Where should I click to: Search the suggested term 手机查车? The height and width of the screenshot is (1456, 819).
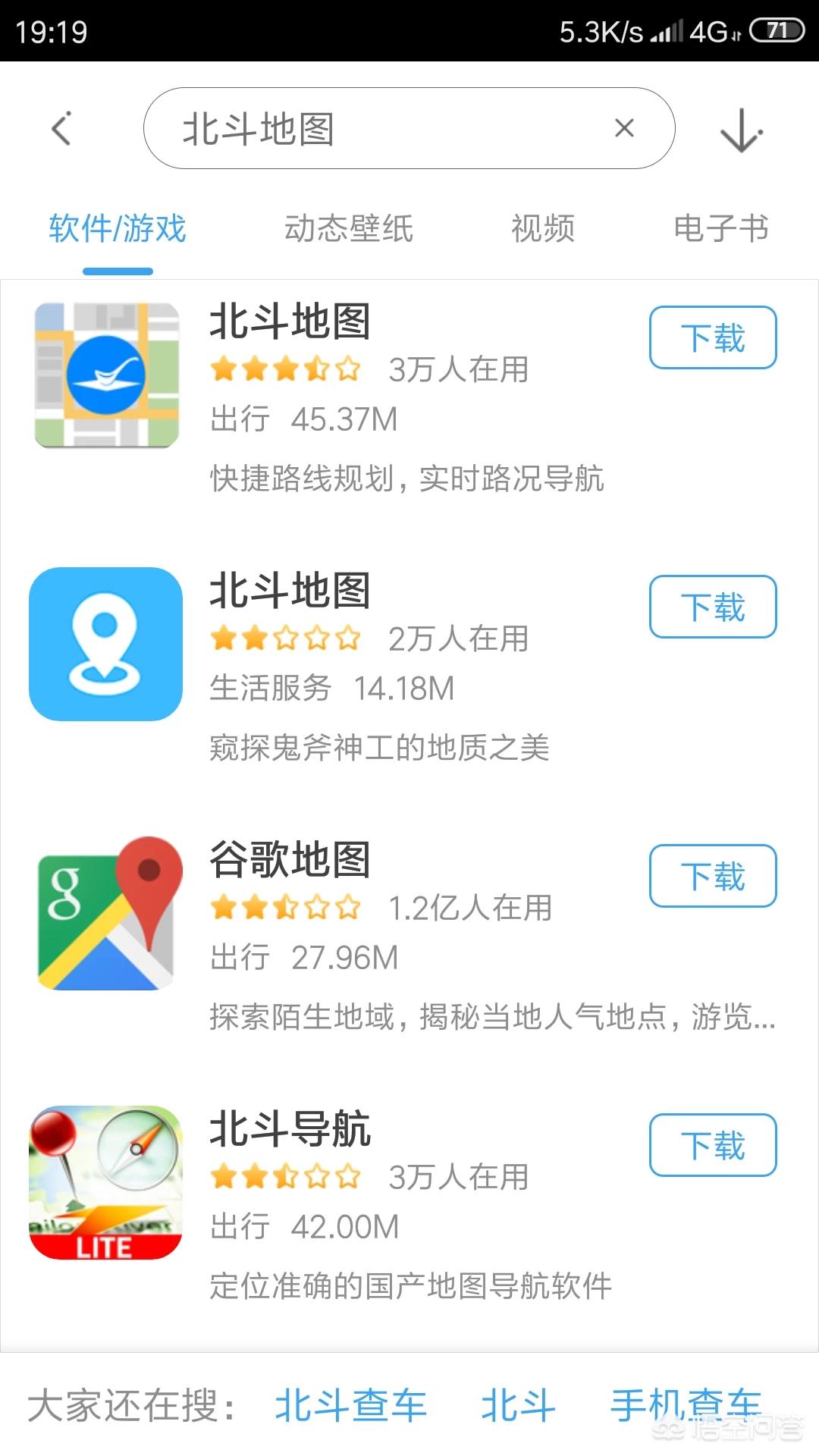point(685,1405)
